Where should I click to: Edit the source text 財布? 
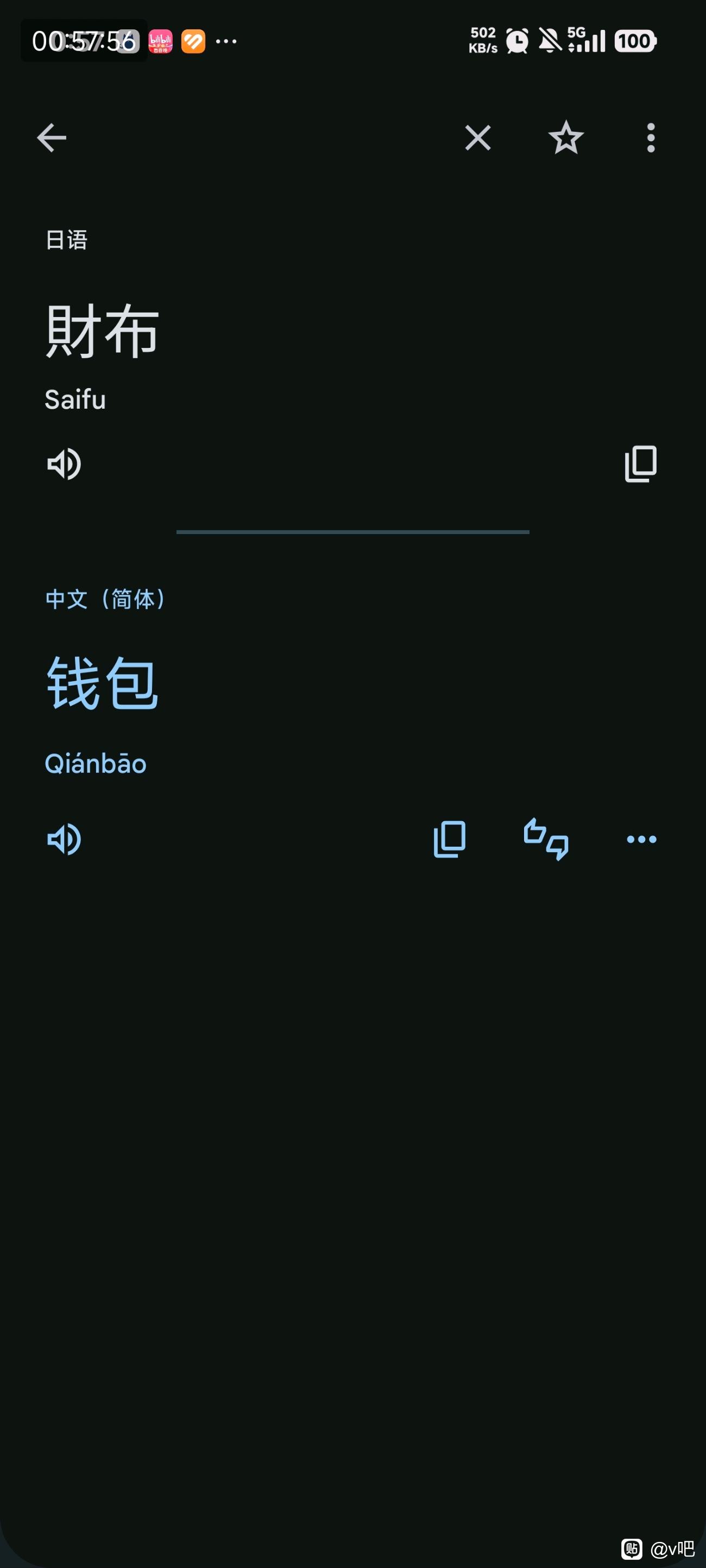point(102,331)
